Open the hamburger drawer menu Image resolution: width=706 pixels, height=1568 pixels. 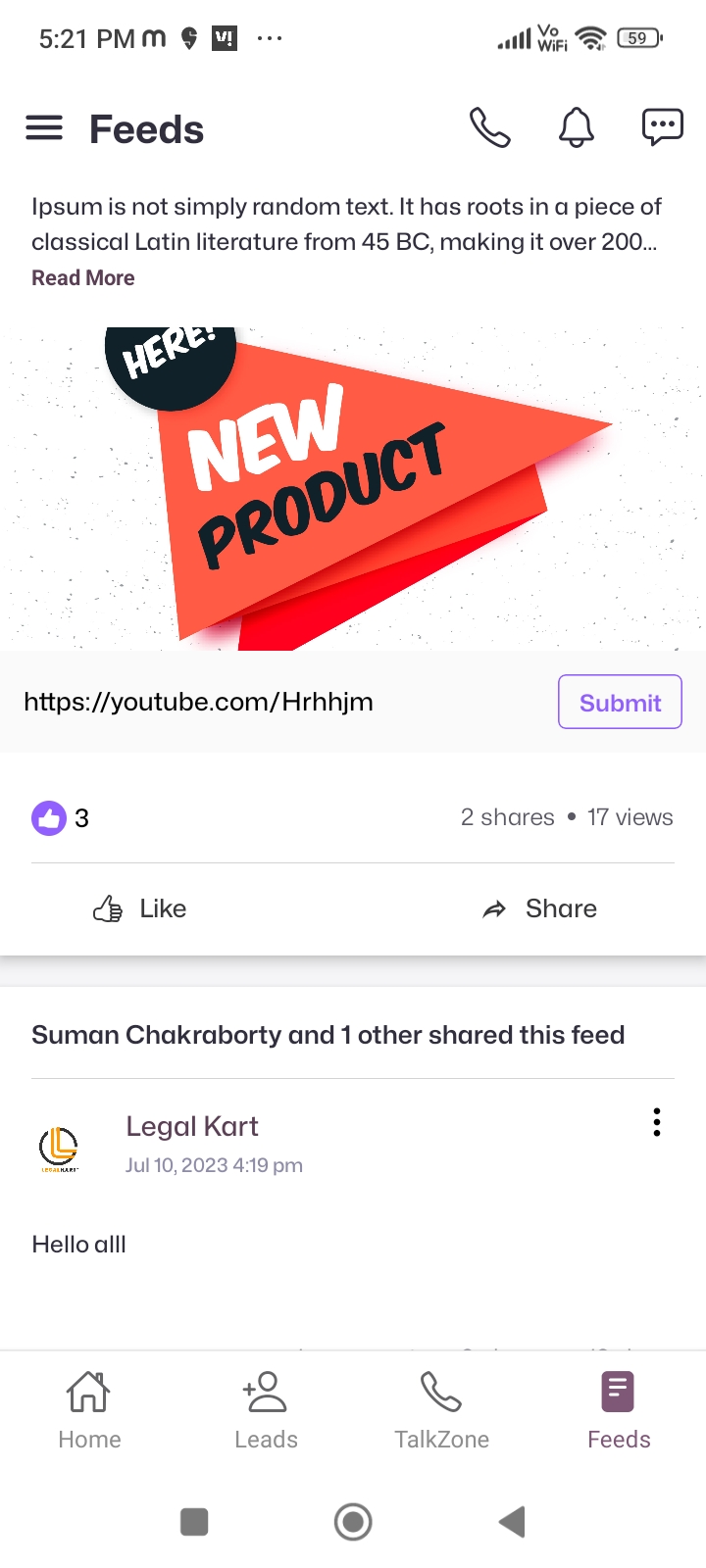click(44, 128)
